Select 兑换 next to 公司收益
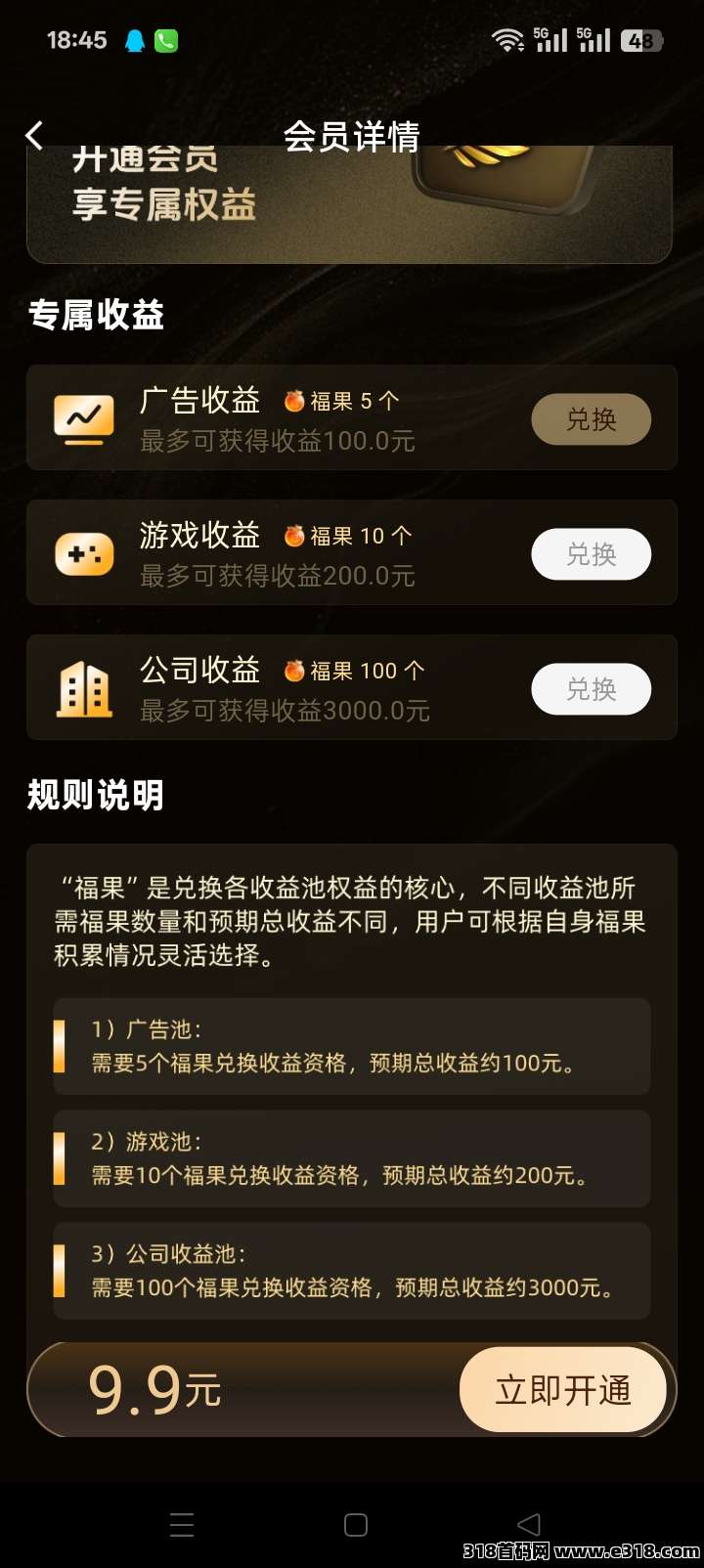This screenshot has width=704, height=1568. click(591, 689)
